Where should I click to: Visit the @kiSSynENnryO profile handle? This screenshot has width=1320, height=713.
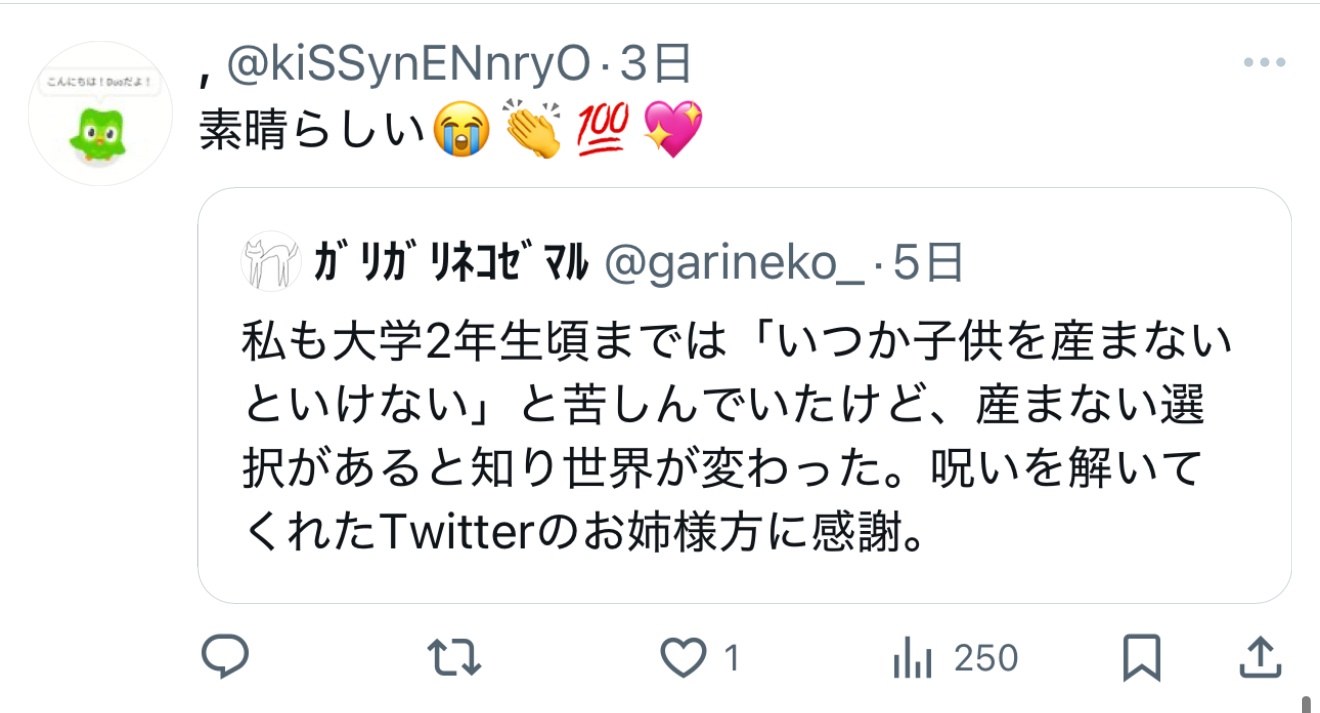(x=410, y=65)
